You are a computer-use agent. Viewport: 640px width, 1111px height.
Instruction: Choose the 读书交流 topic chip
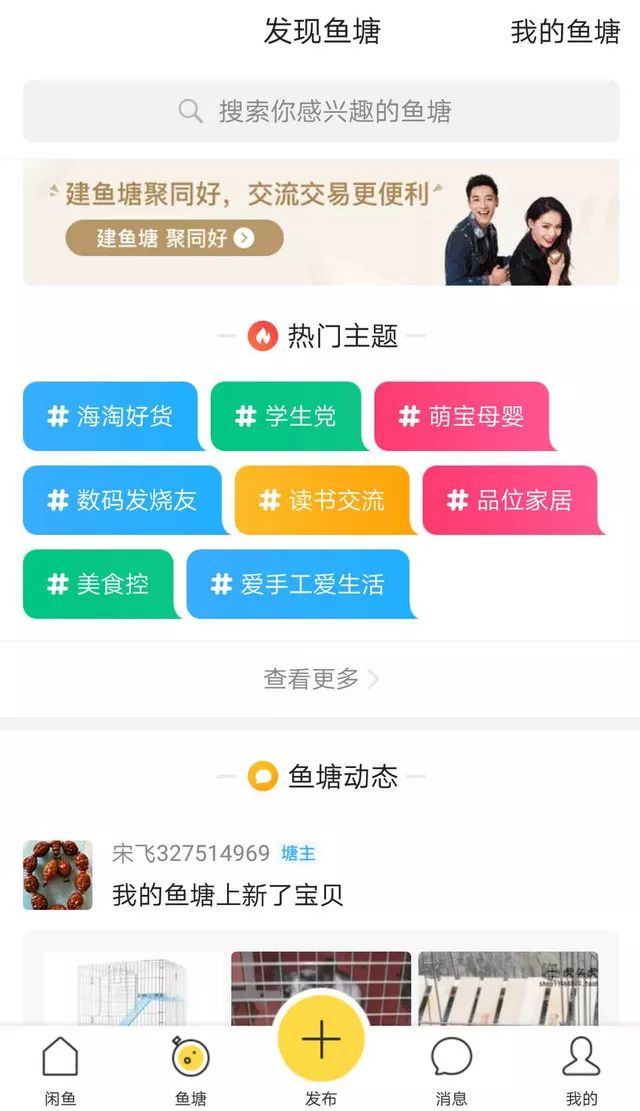coord(322,500)
